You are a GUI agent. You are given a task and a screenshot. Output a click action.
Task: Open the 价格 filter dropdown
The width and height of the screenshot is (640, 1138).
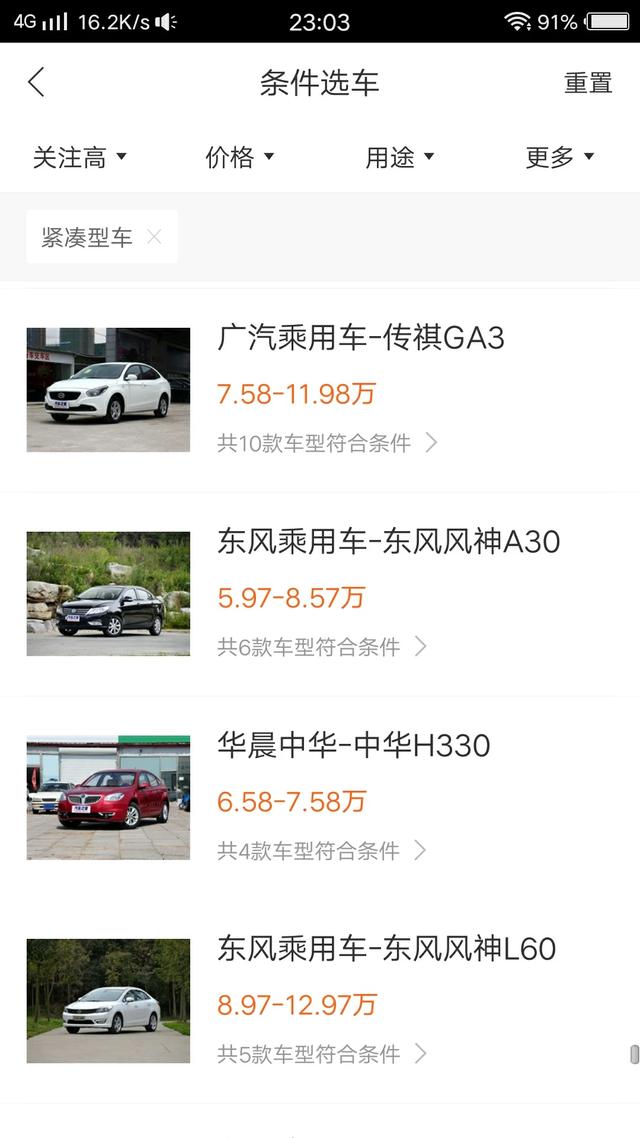point(240,157)
